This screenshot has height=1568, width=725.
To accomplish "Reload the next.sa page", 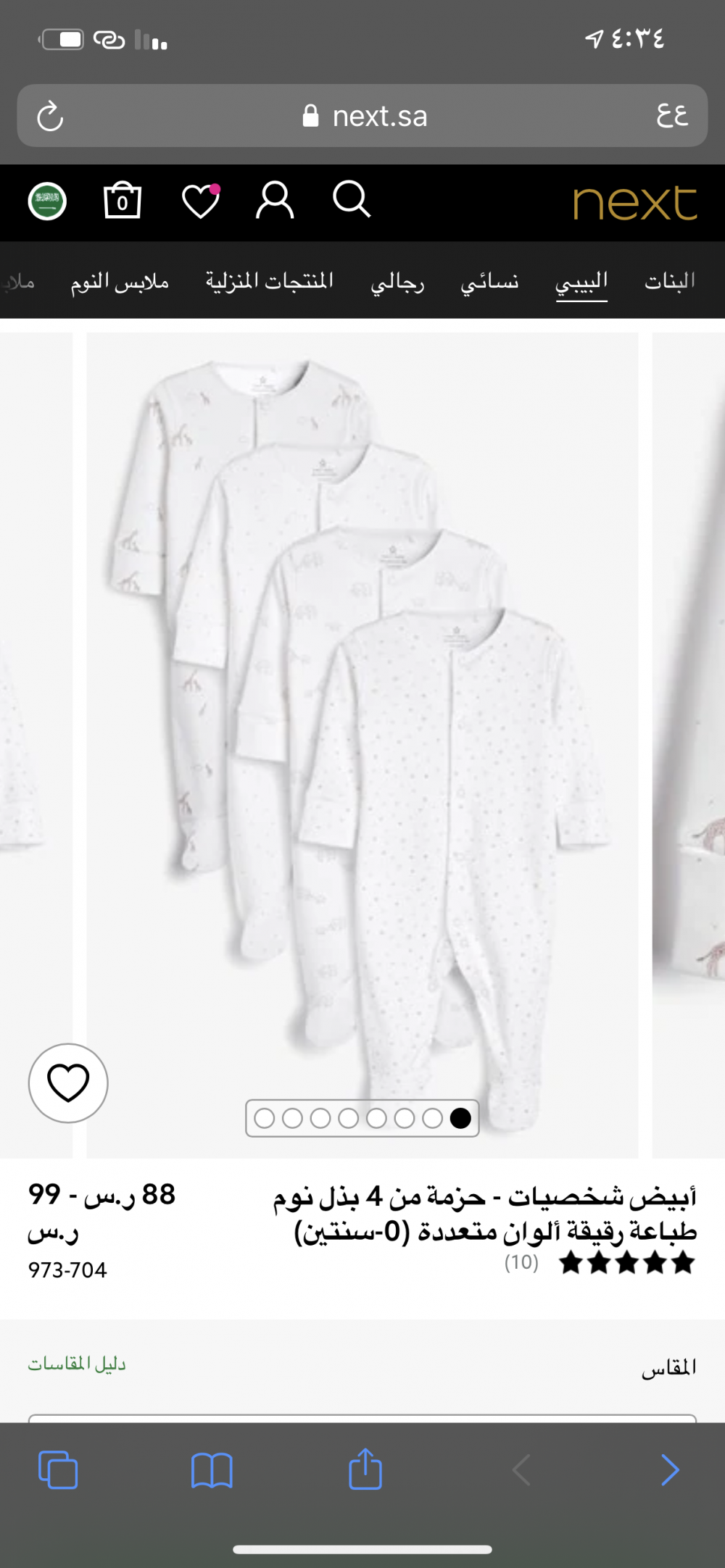I will (x=50, y=117).
